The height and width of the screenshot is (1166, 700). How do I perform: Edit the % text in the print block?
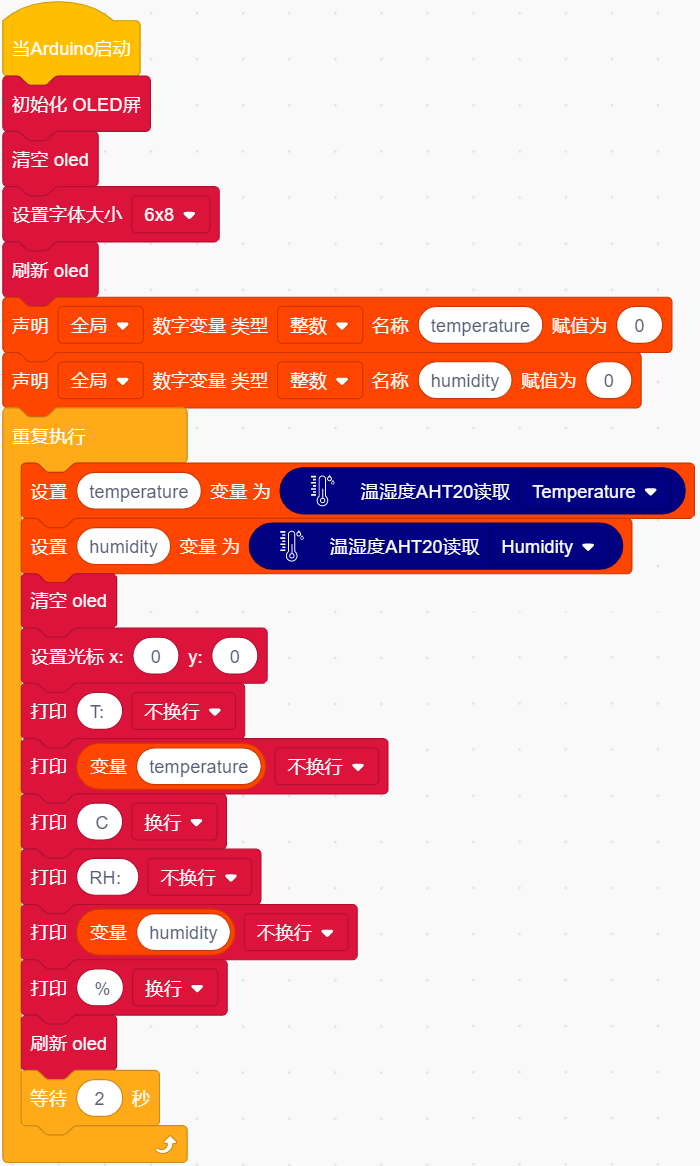coord(102,988)
